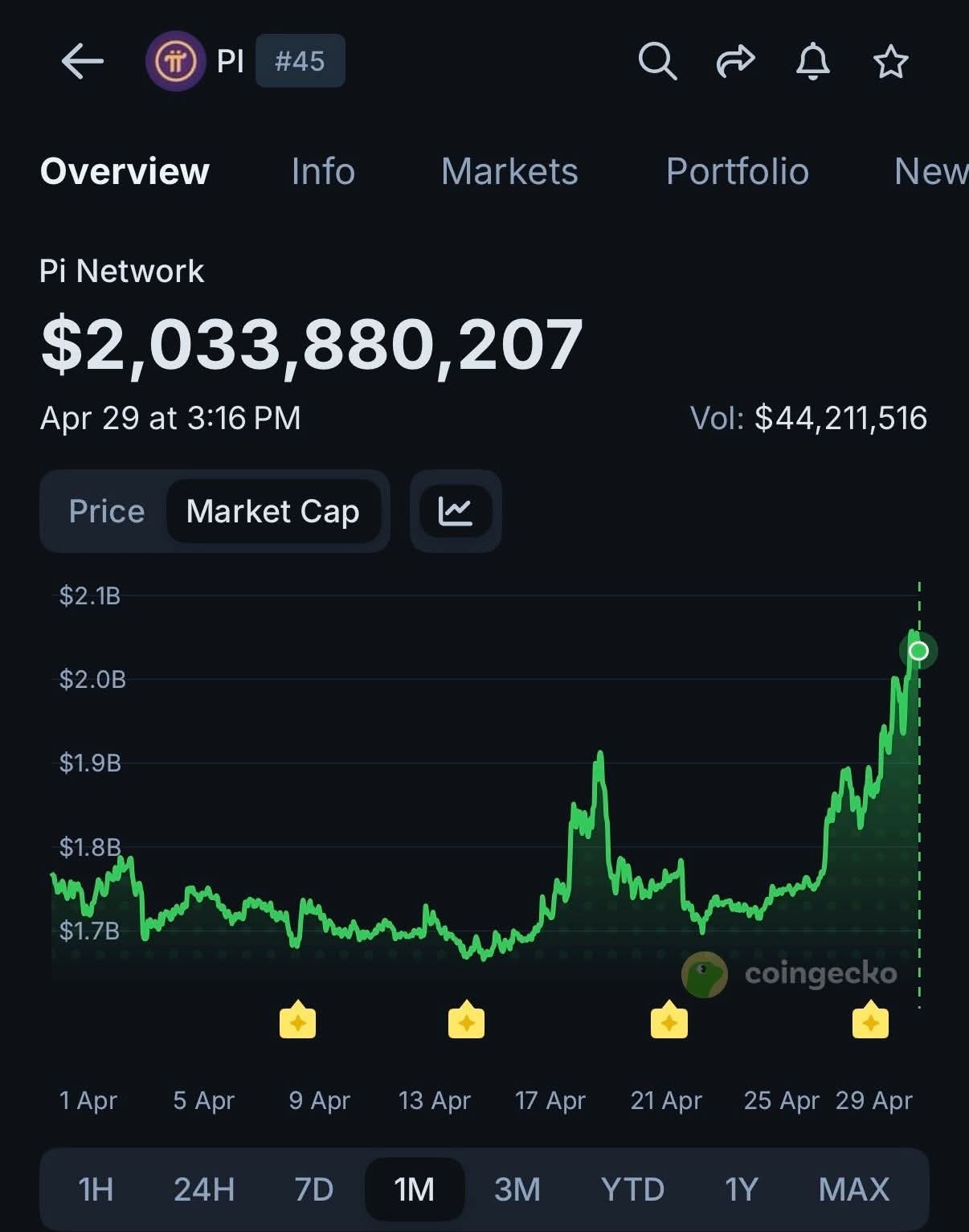Open the search magnifier icon
The width and height of the screenshot is (969, 1232).
click(657, 61)
